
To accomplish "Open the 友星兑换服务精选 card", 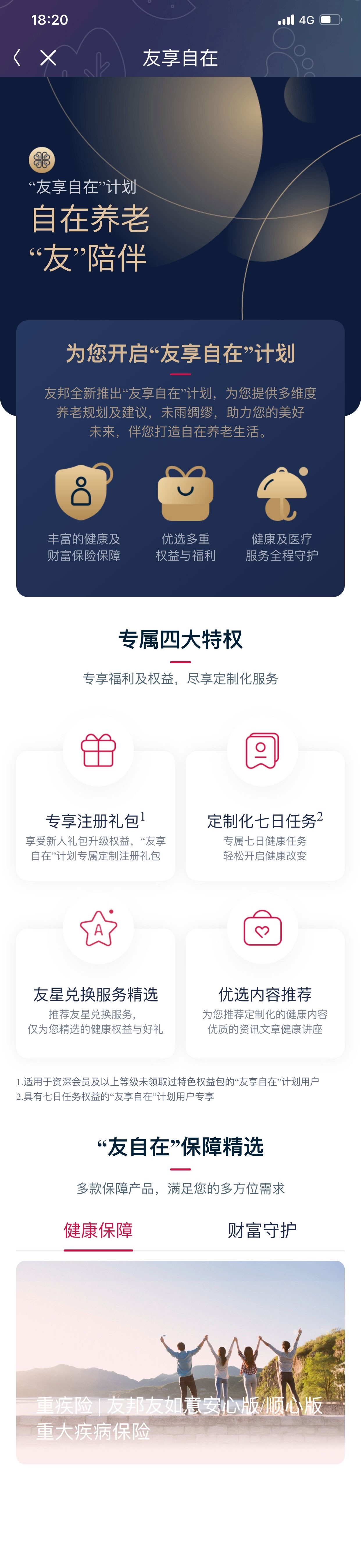I will (96, 993).
